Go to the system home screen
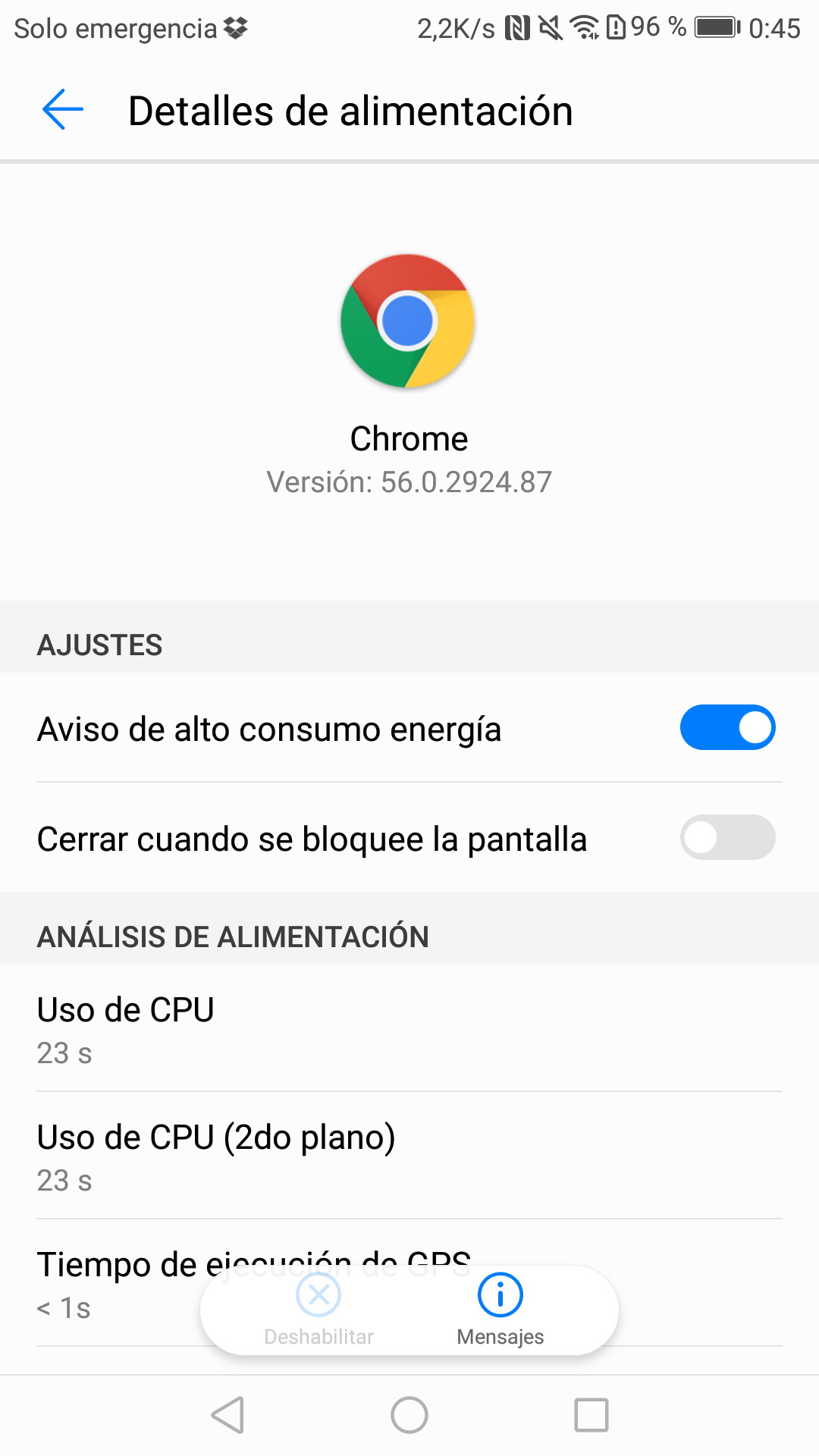819x1456 pixels. 409,1415
